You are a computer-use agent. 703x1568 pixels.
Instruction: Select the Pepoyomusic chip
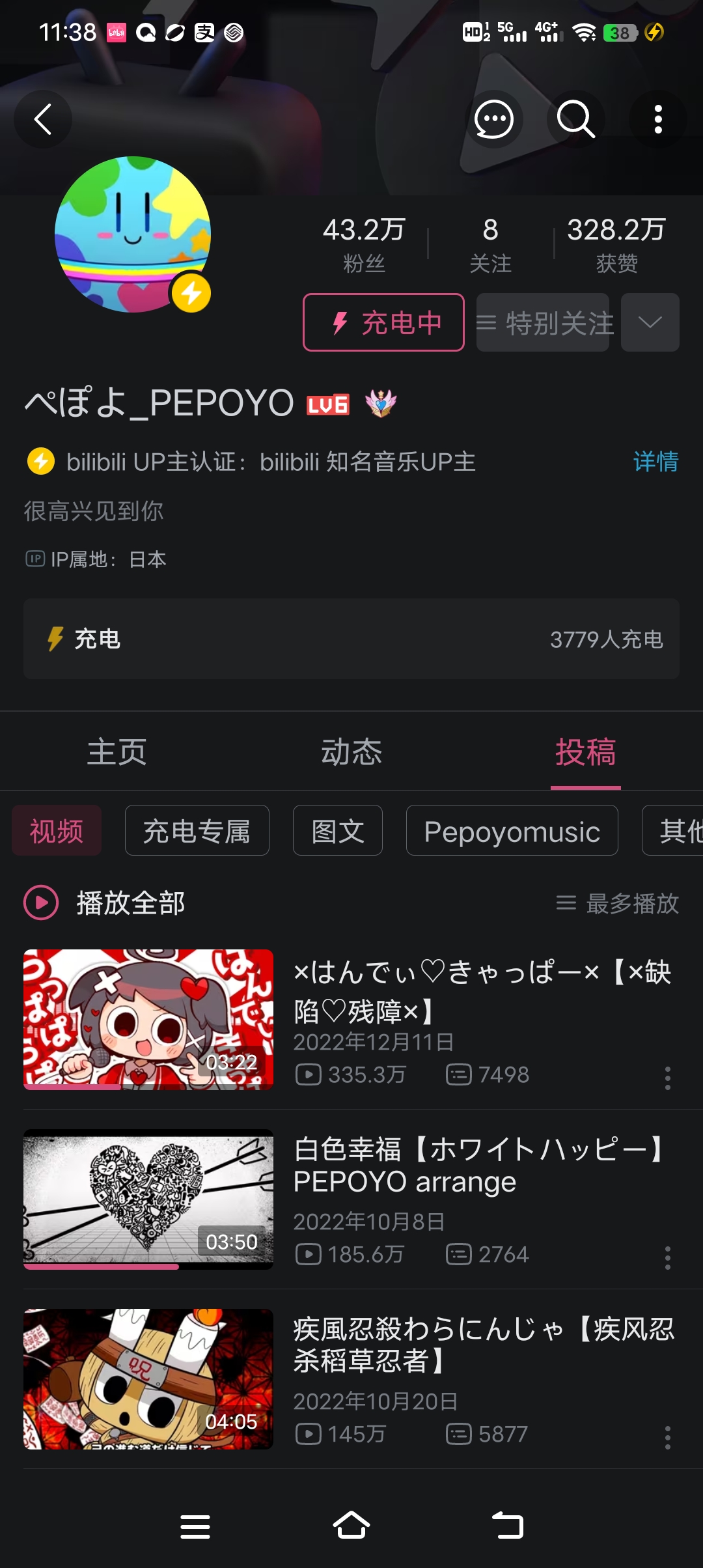click(512, 831)
